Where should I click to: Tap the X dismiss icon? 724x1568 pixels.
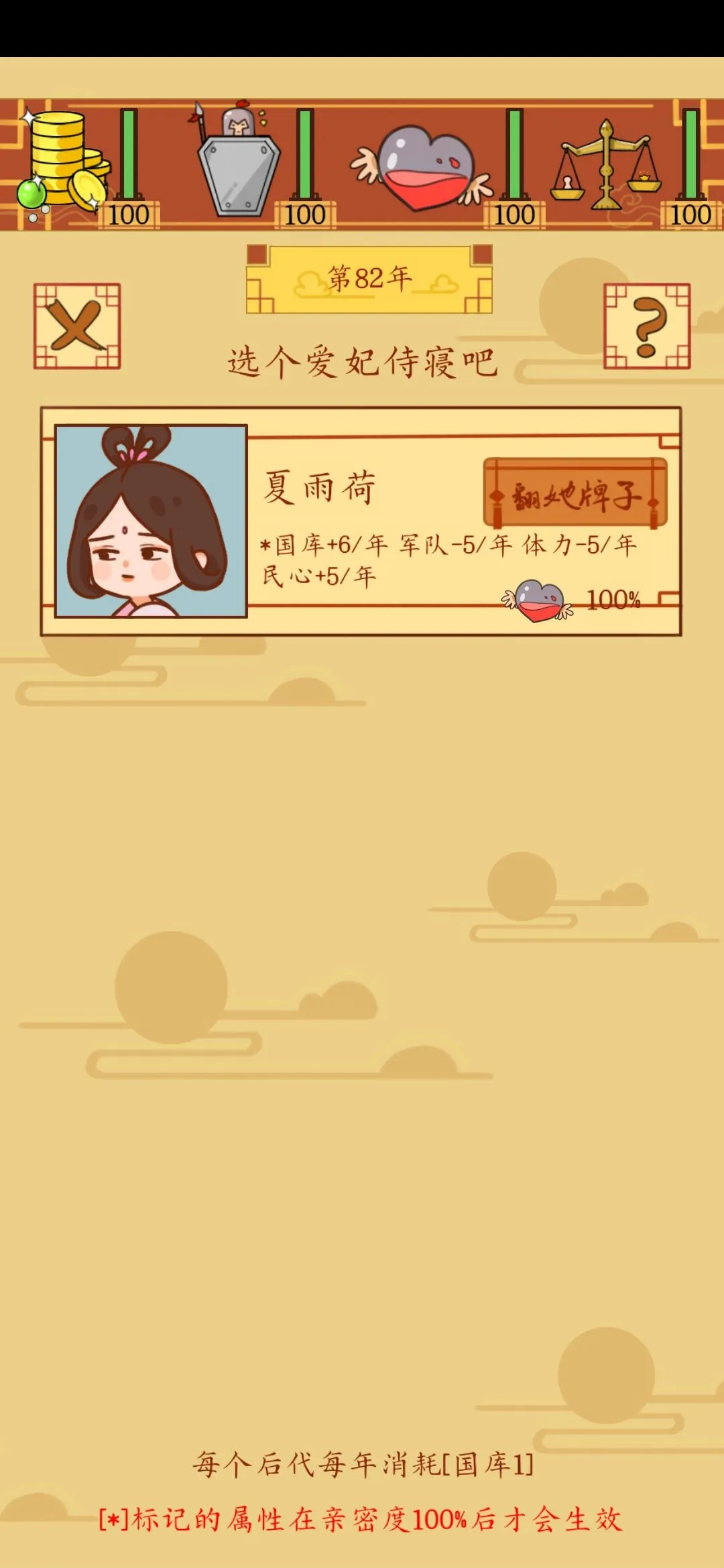click(x=77, y=326)
